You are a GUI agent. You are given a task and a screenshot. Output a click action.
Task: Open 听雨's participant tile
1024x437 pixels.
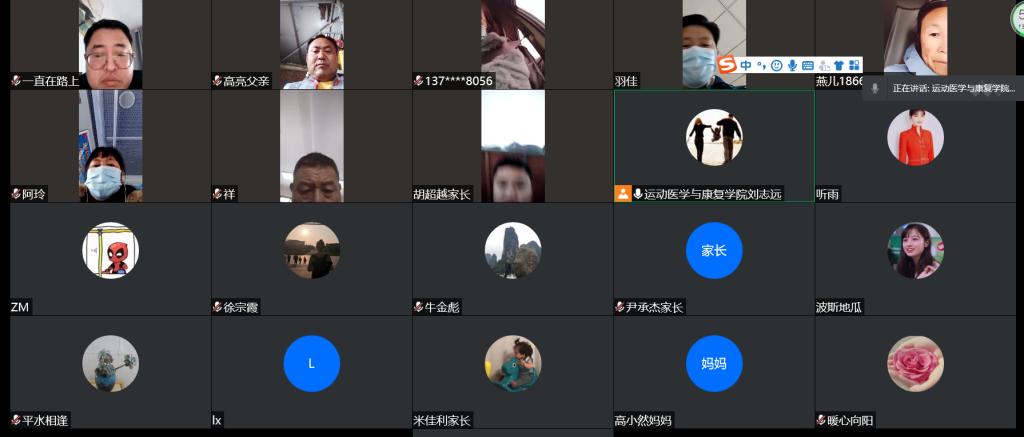pos(915,140)
